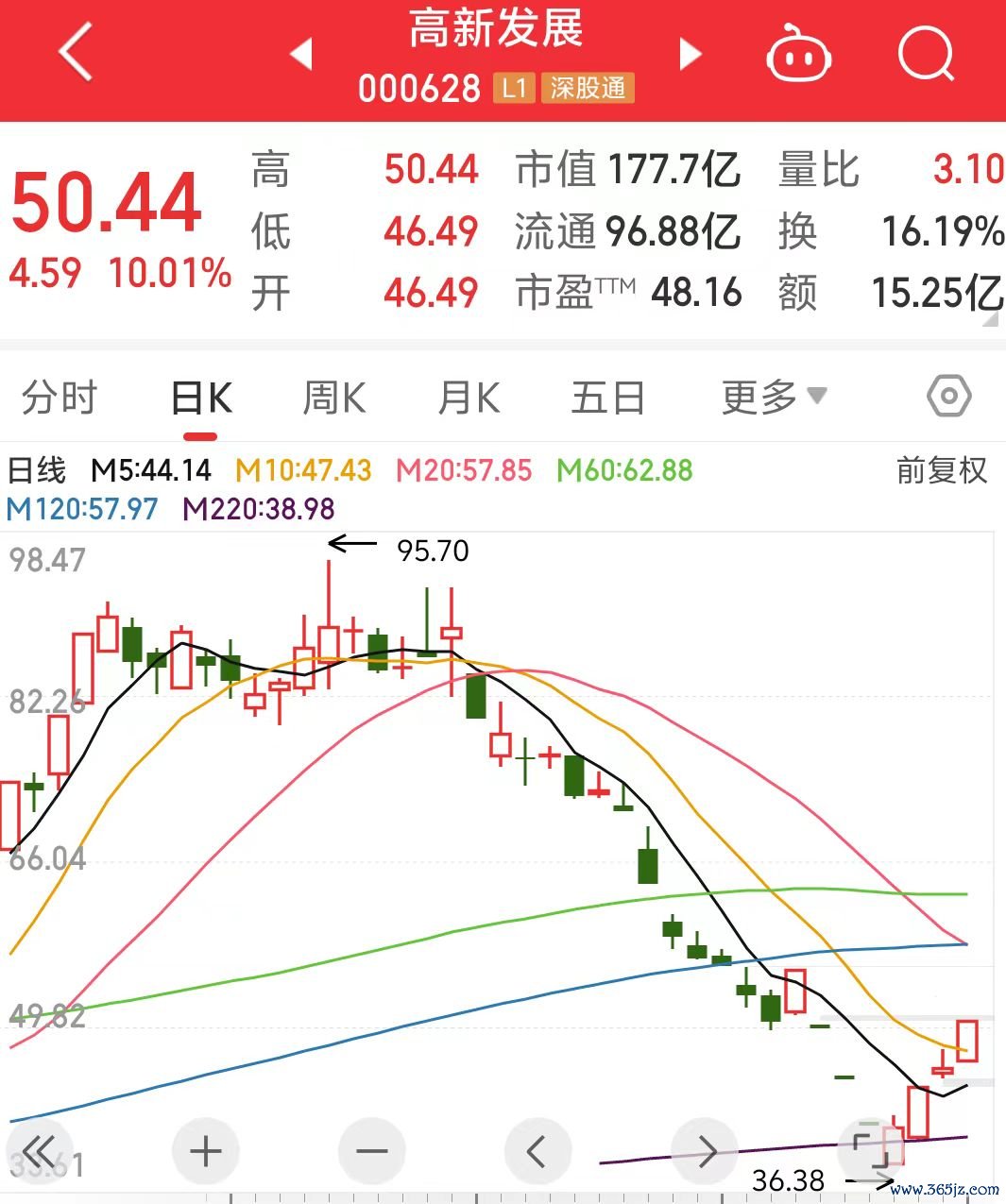Expand the 更多 dropdown
The image size is (1006, 1204).
pyautogui.click(x=774, y=398)
